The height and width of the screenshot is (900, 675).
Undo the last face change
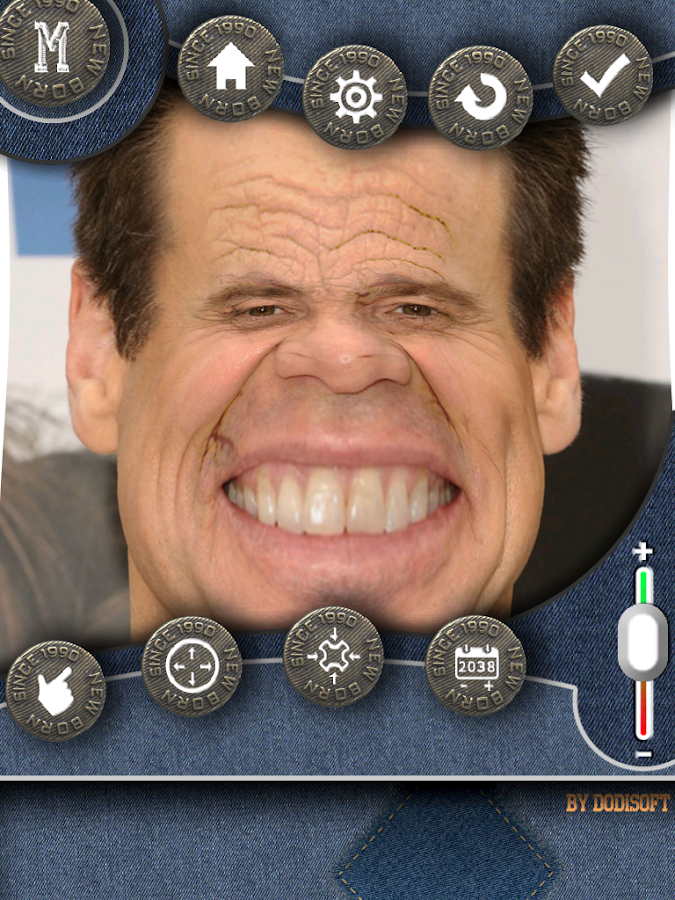pos(479,97)
